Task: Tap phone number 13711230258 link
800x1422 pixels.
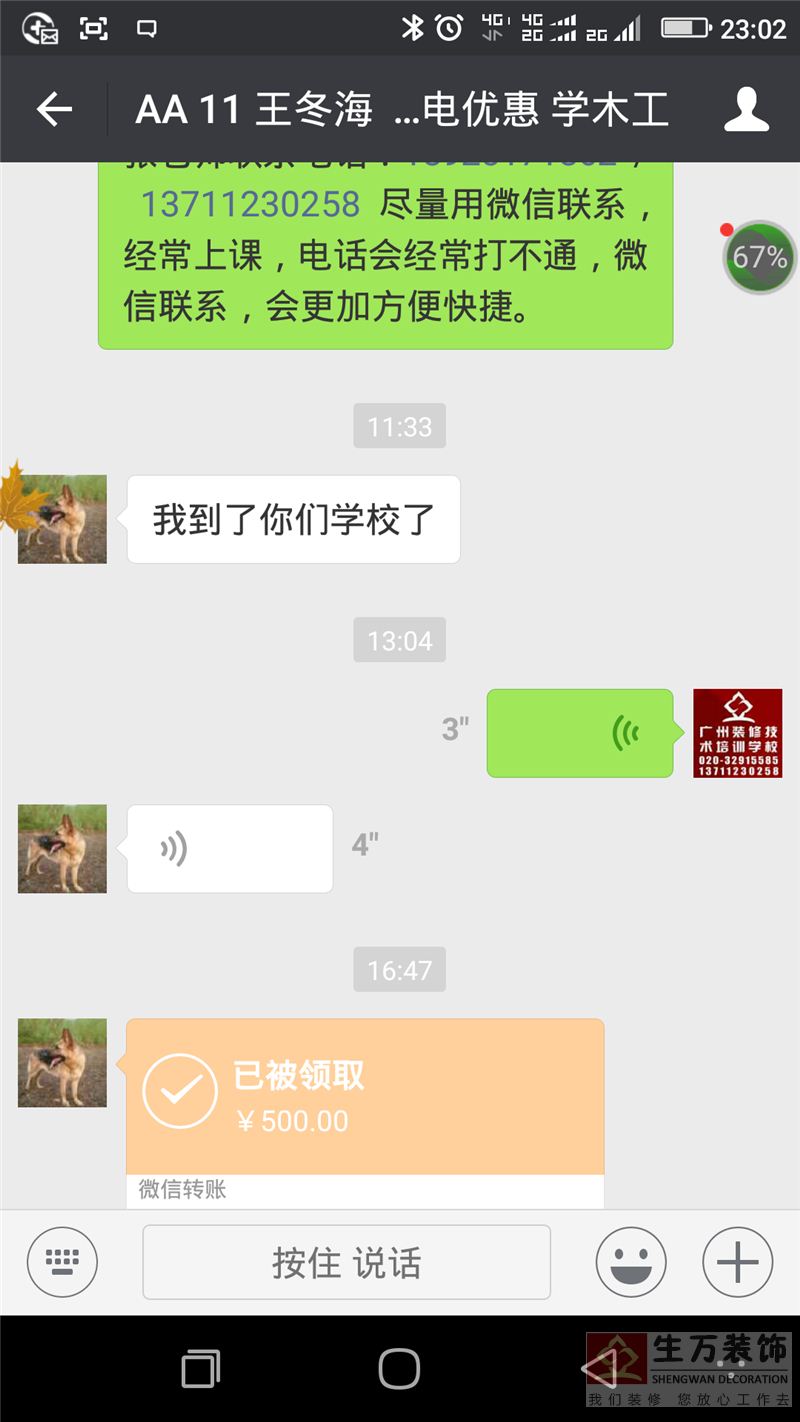Action: tap(250, 204)
